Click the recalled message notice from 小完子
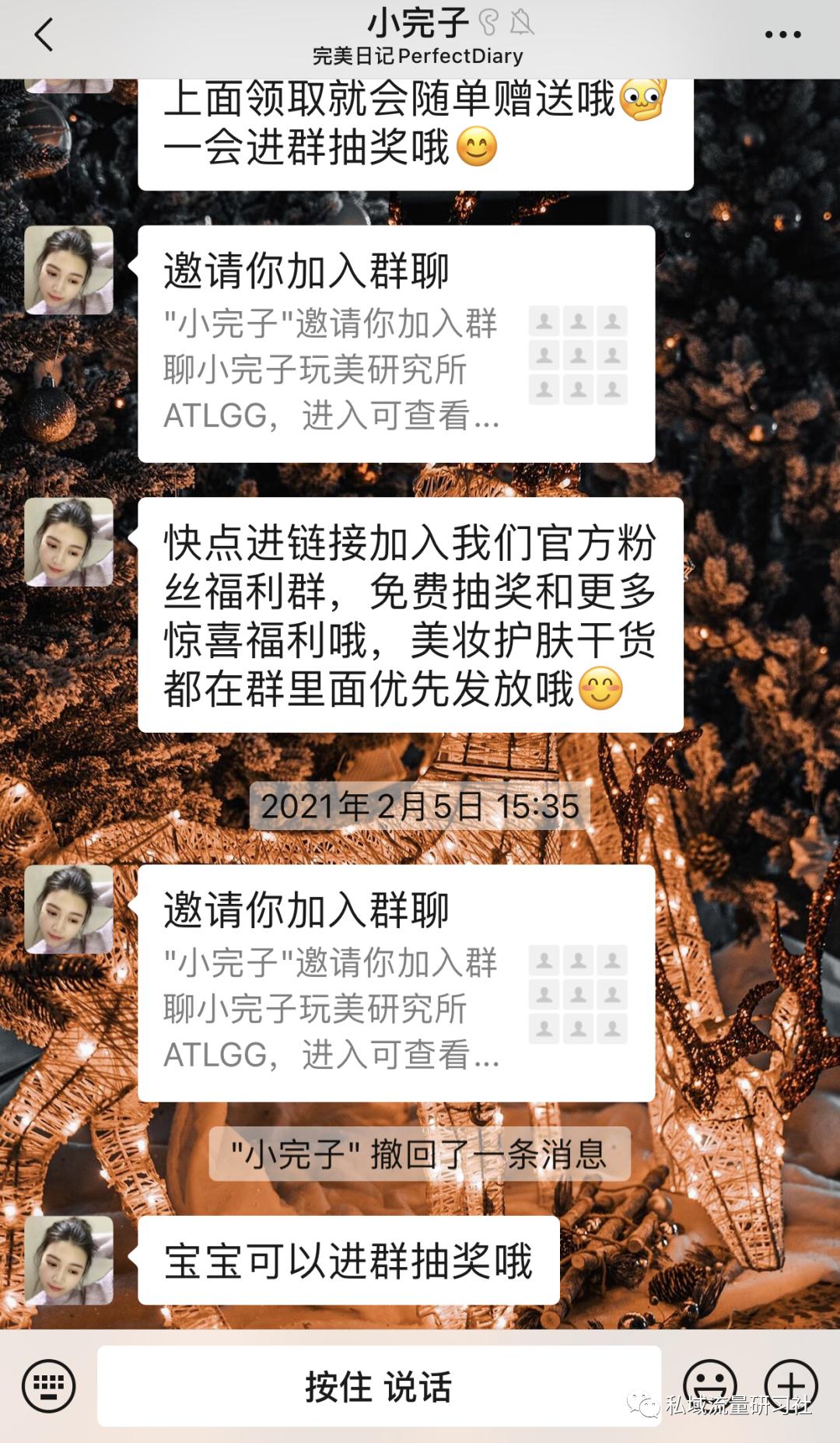Image resolution: width=840 pixels, height=1443 pixels. coord(420,1154)
